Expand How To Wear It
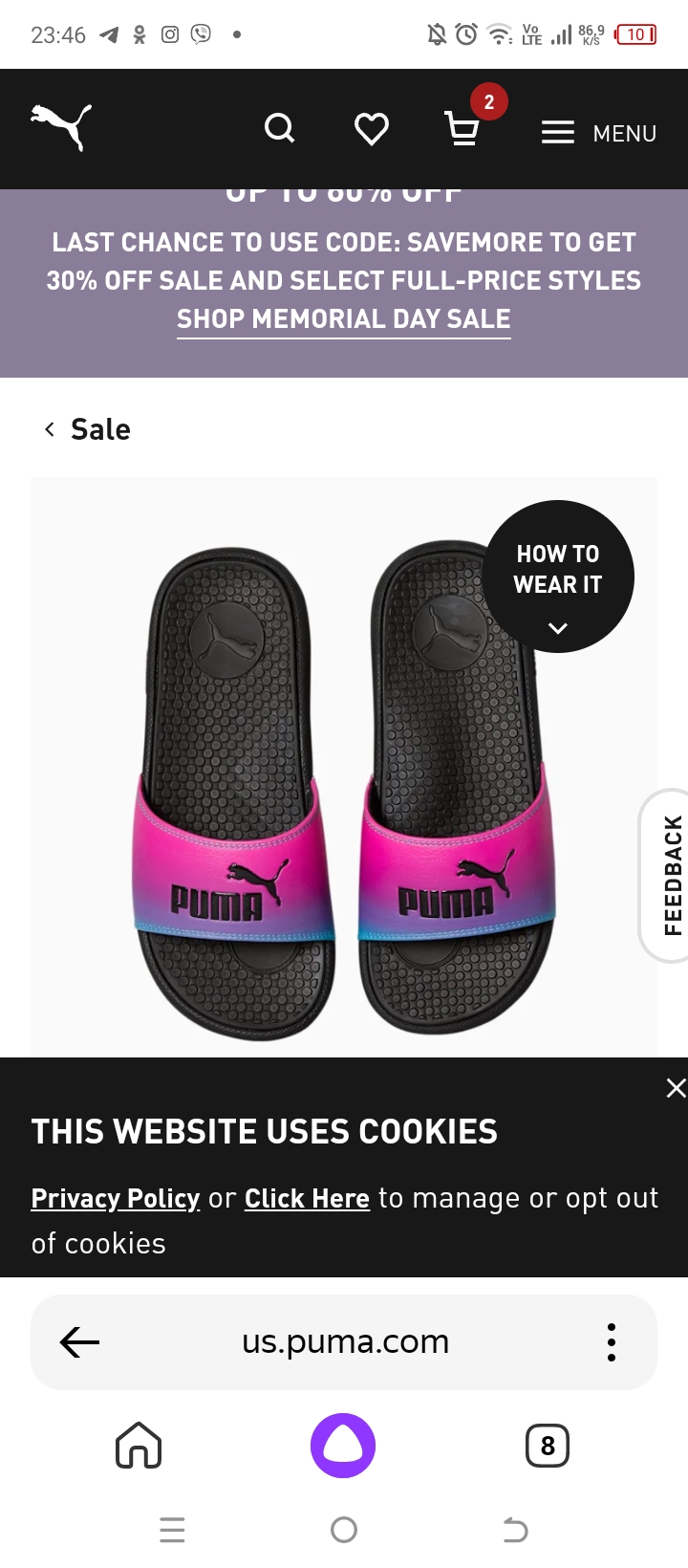Screen dimensions: 688x1568 558,577
